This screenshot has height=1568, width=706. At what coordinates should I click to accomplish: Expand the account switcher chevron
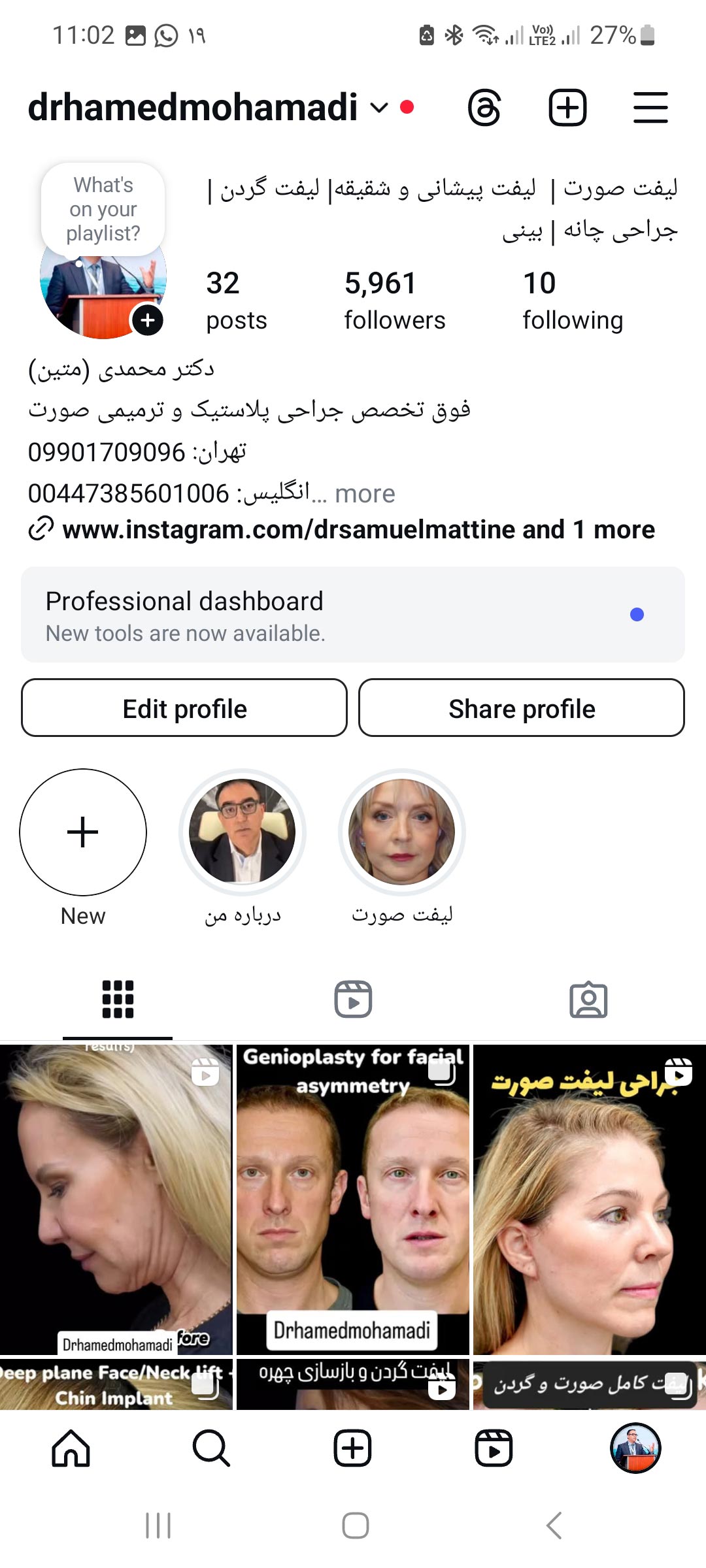click(x=378, y=110)
